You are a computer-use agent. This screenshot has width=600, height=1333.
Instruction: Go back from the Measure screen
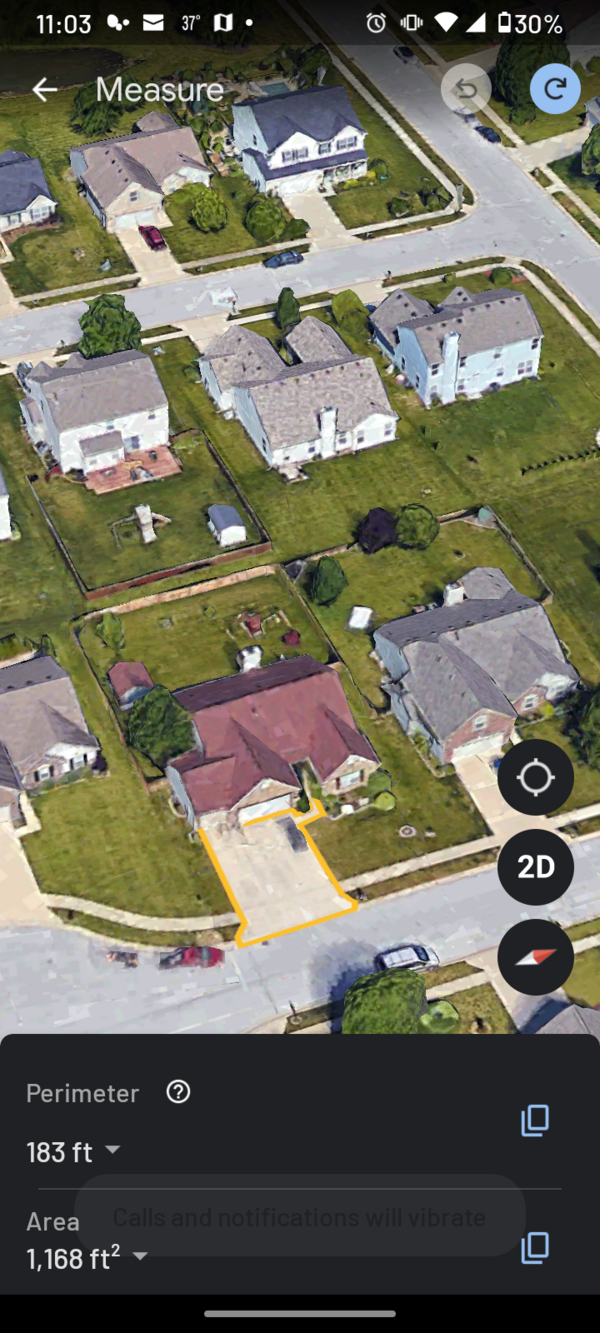click(x=44, y=90)
